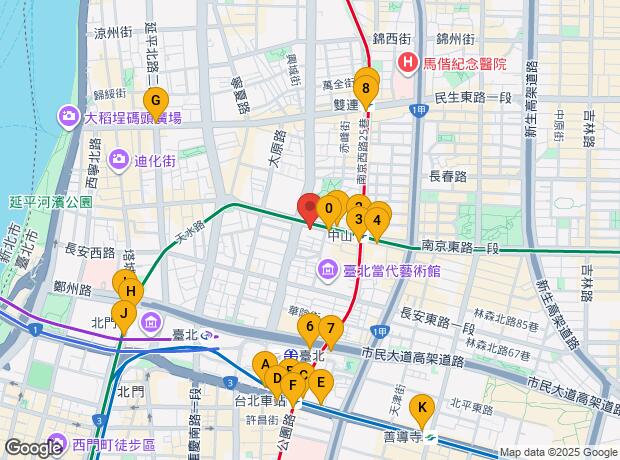Tap the marker labeled J near 北門
Viewport: 620px width, 460px height.
click(123, 313)
